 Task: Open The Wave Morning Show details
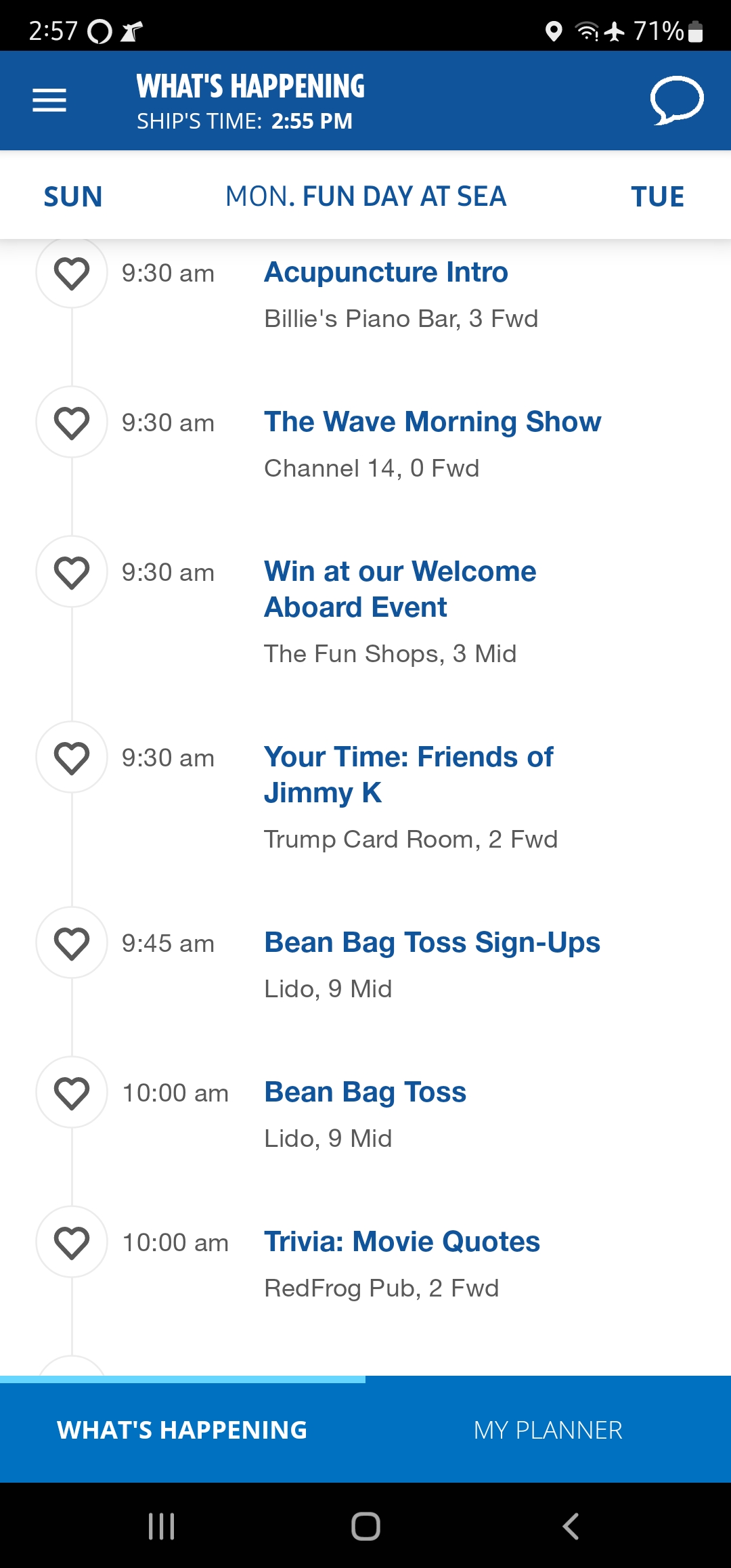point(432,422)
